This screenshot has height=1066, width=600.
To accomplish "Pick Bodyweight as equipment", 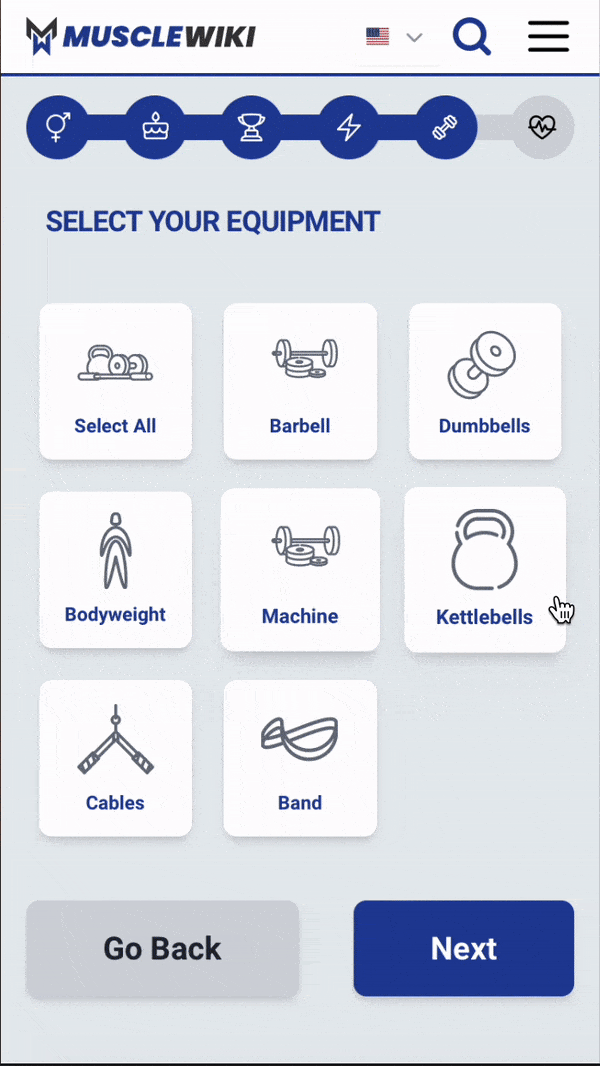I will [x=115, y=570].
